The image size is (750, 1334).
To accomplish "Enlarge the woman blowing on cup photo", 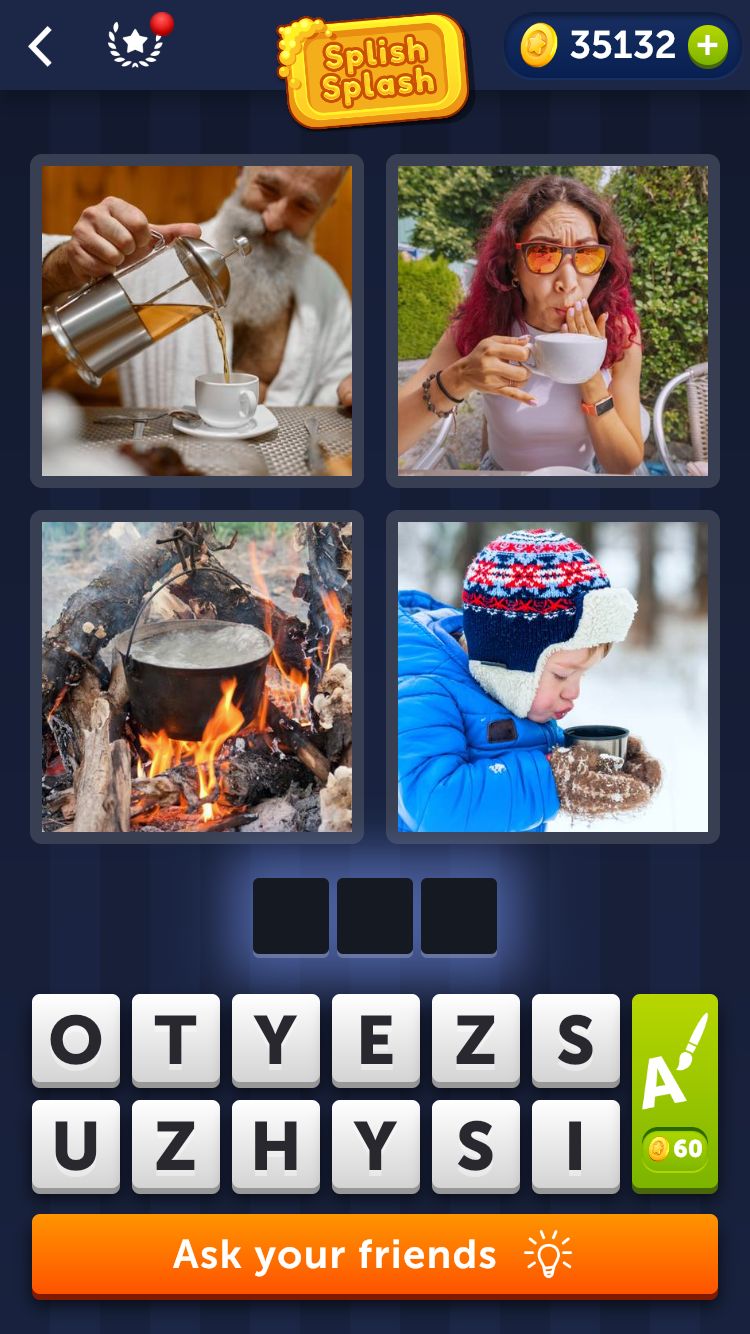I will coord(553,321).
